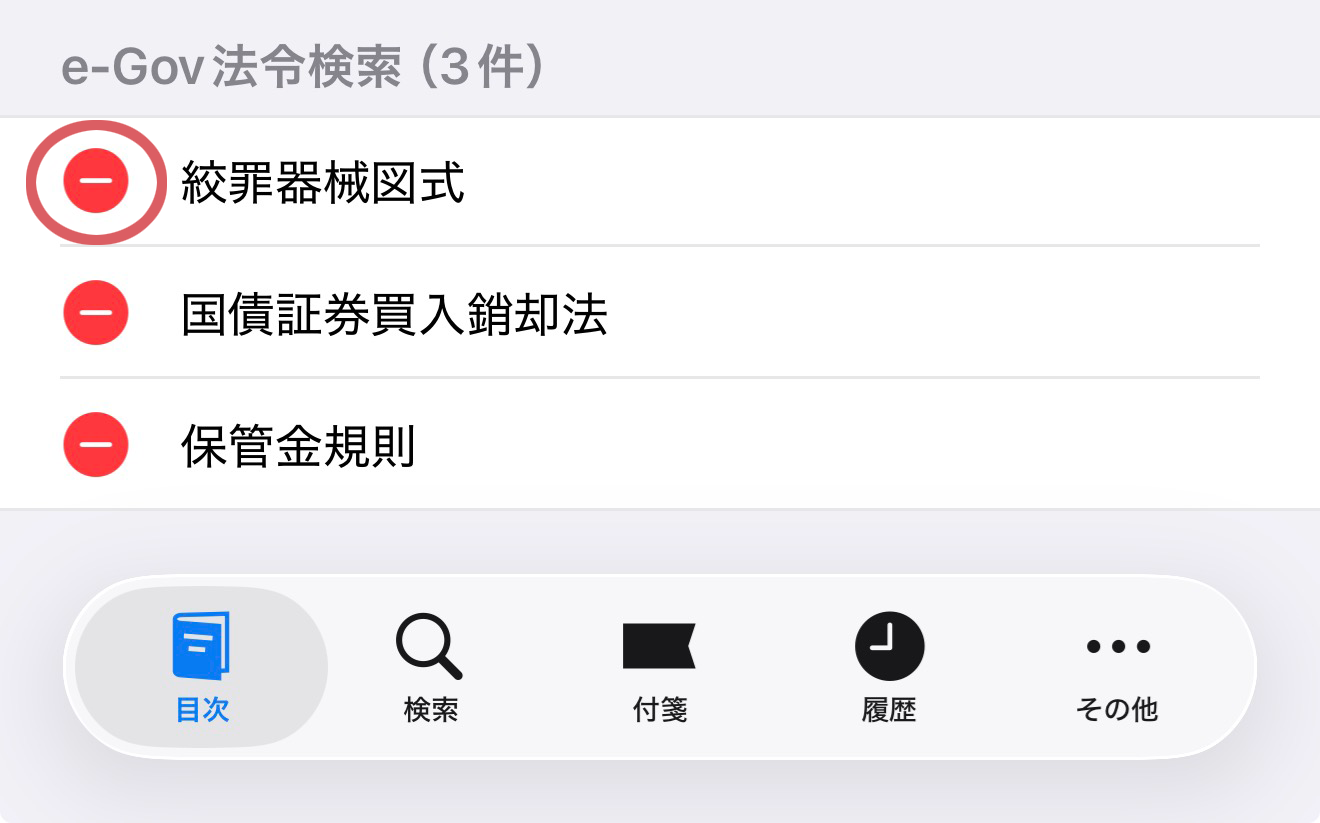
Task: Switch to the 検索 tab
Action: coord(431,667)
